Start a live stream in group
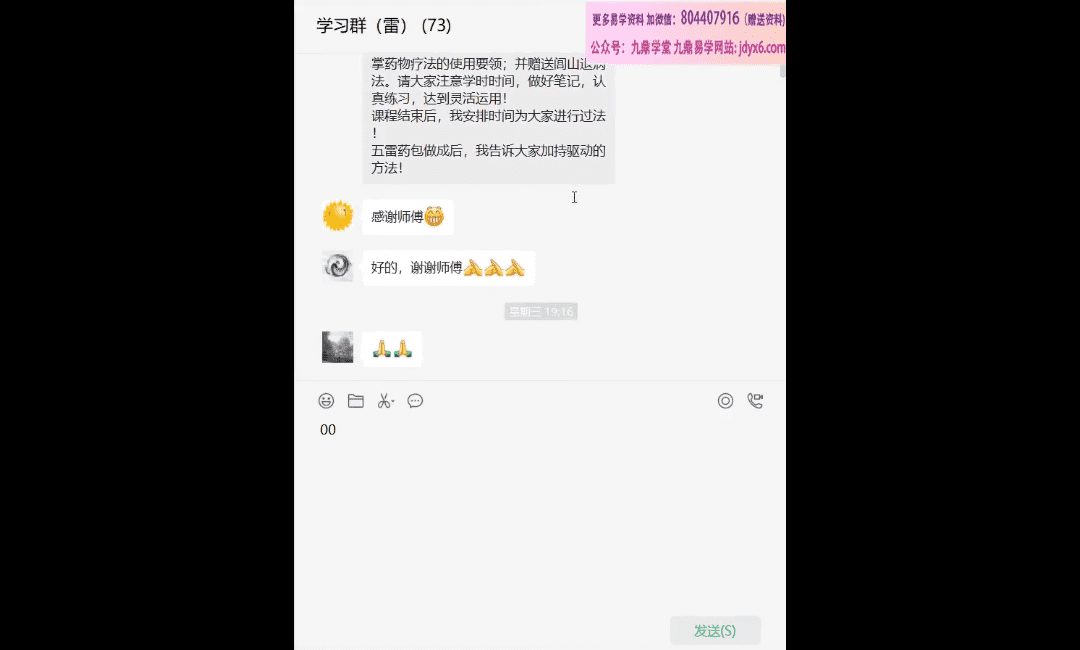 725,401
